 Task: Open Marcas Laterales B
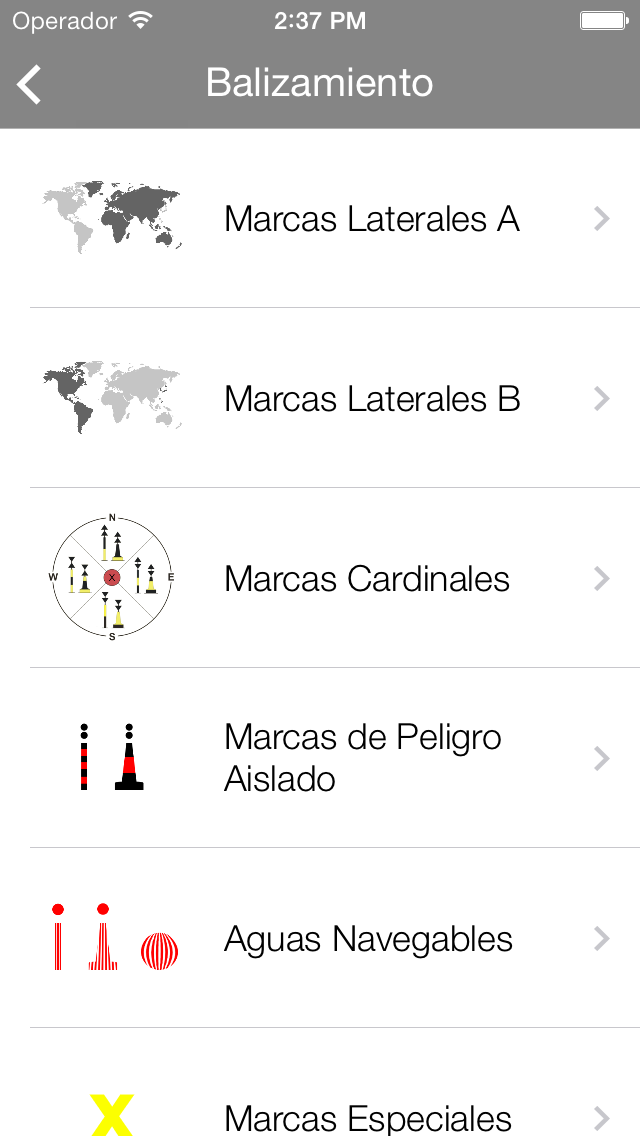(x=371, y=399)
